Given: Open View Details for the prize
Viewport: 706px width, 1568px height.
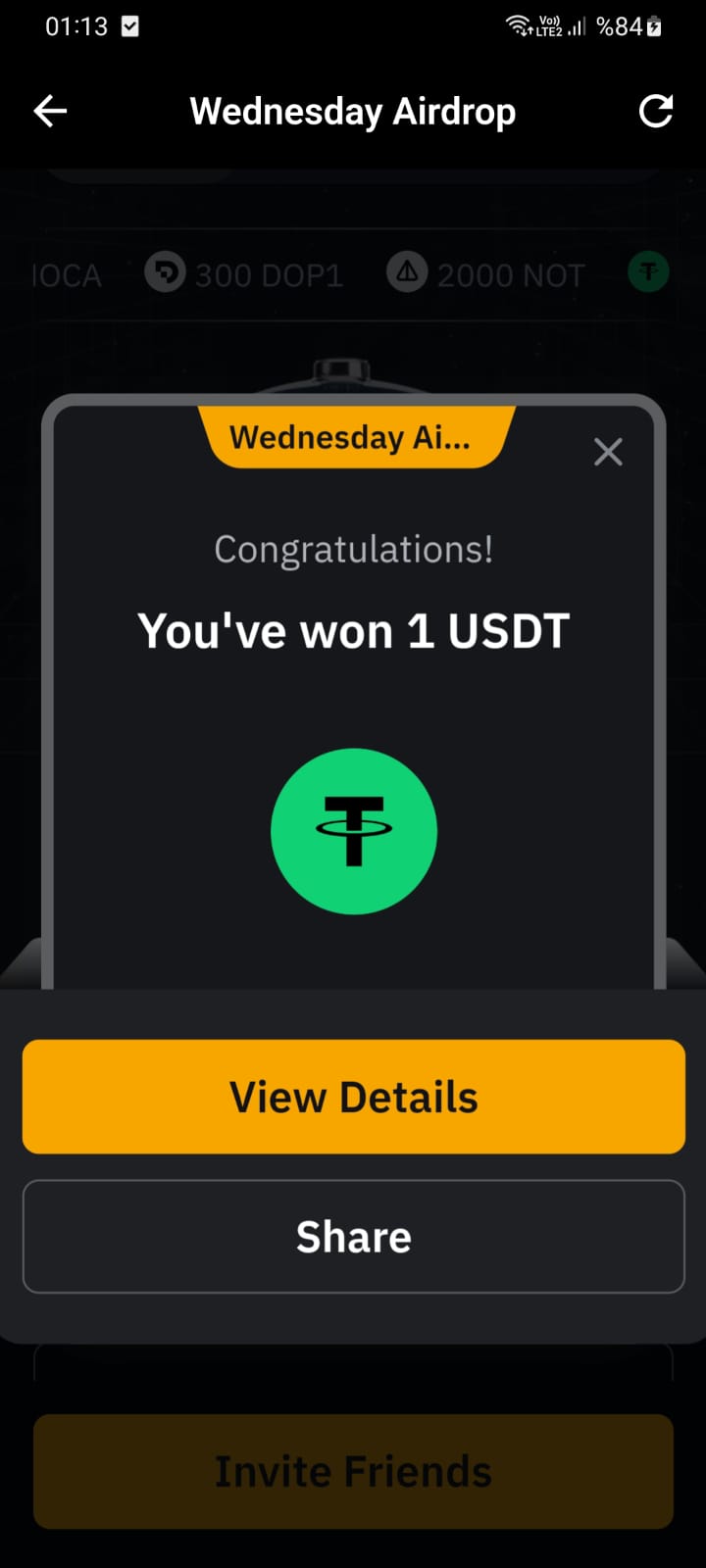Looking at the screenshot, I should (x=353, y=1097).
